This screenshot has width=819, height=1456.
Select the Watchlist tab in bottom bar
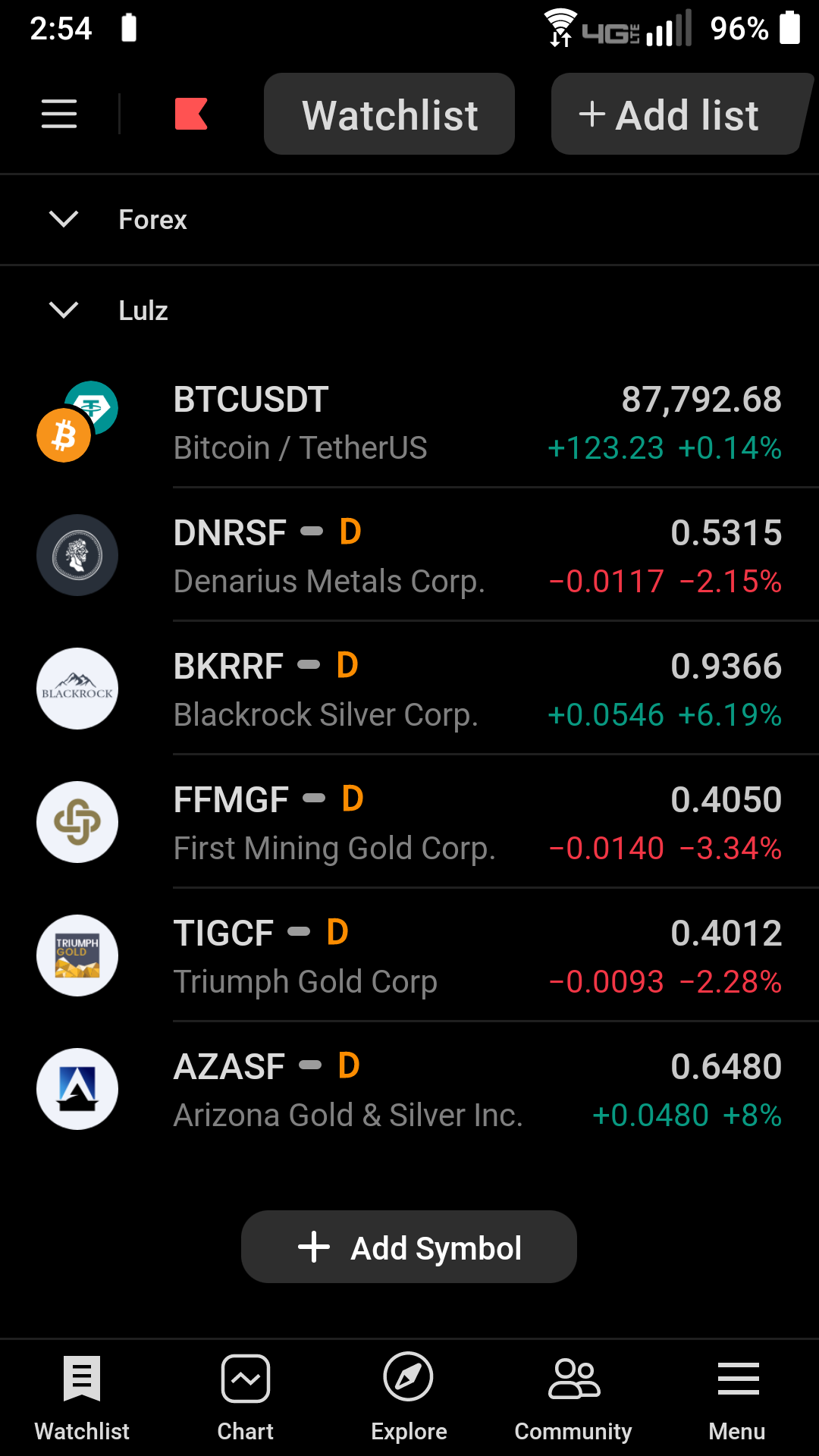(x=82, y=1397)
